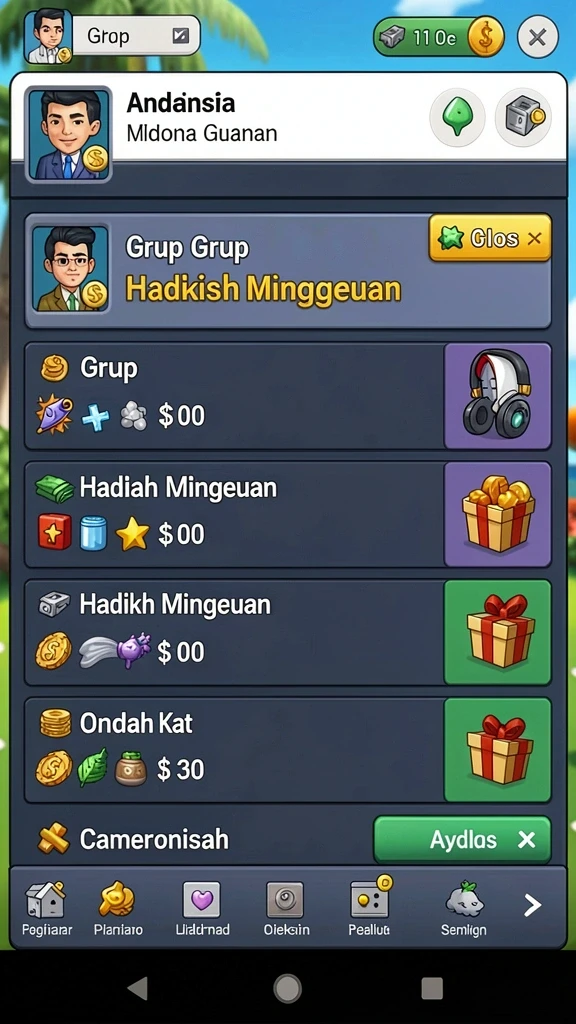Tap the green Aydlas button
Screen dimensions: 576x1024
pos(462,839)
